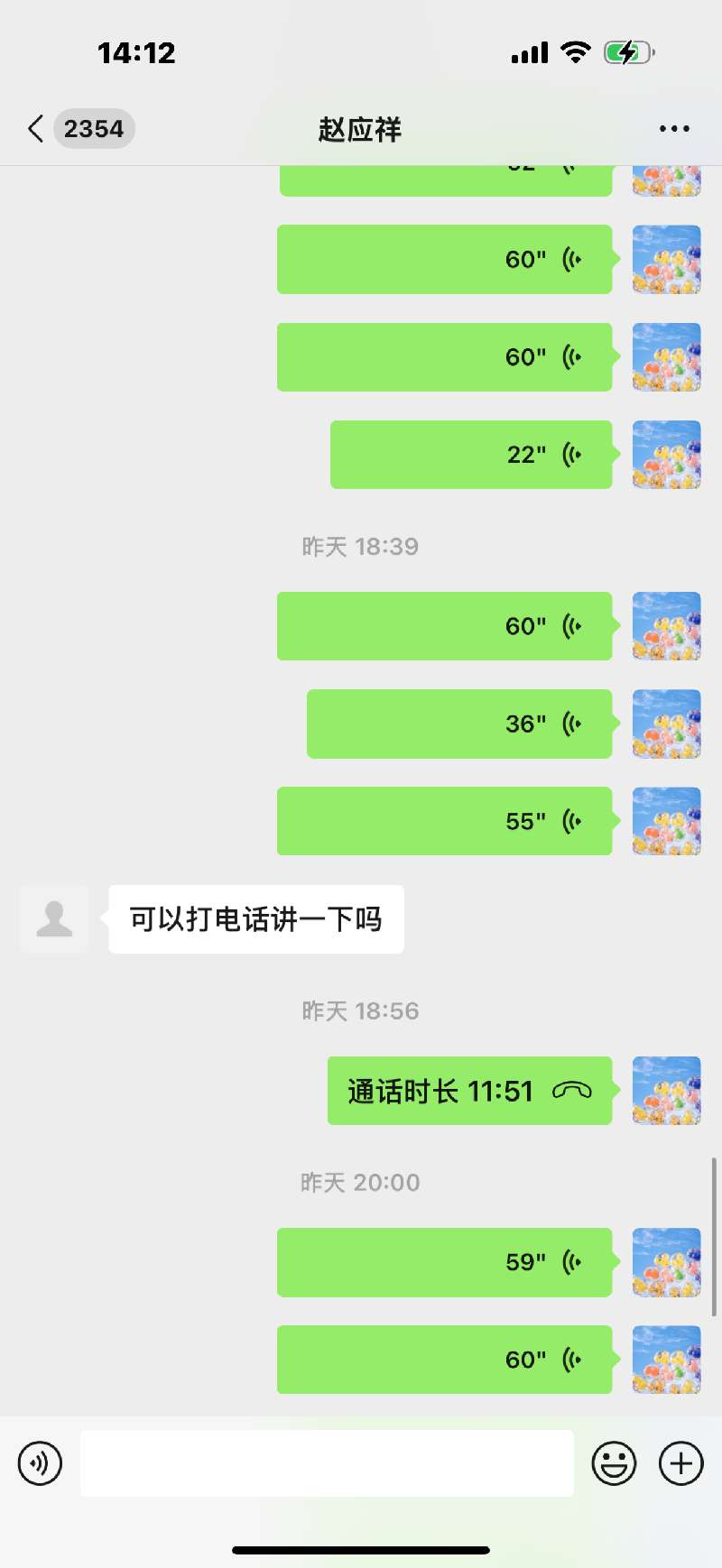722x1568 pixels.
Task: Switch to voice input mode
Action: pos(41,1462)
